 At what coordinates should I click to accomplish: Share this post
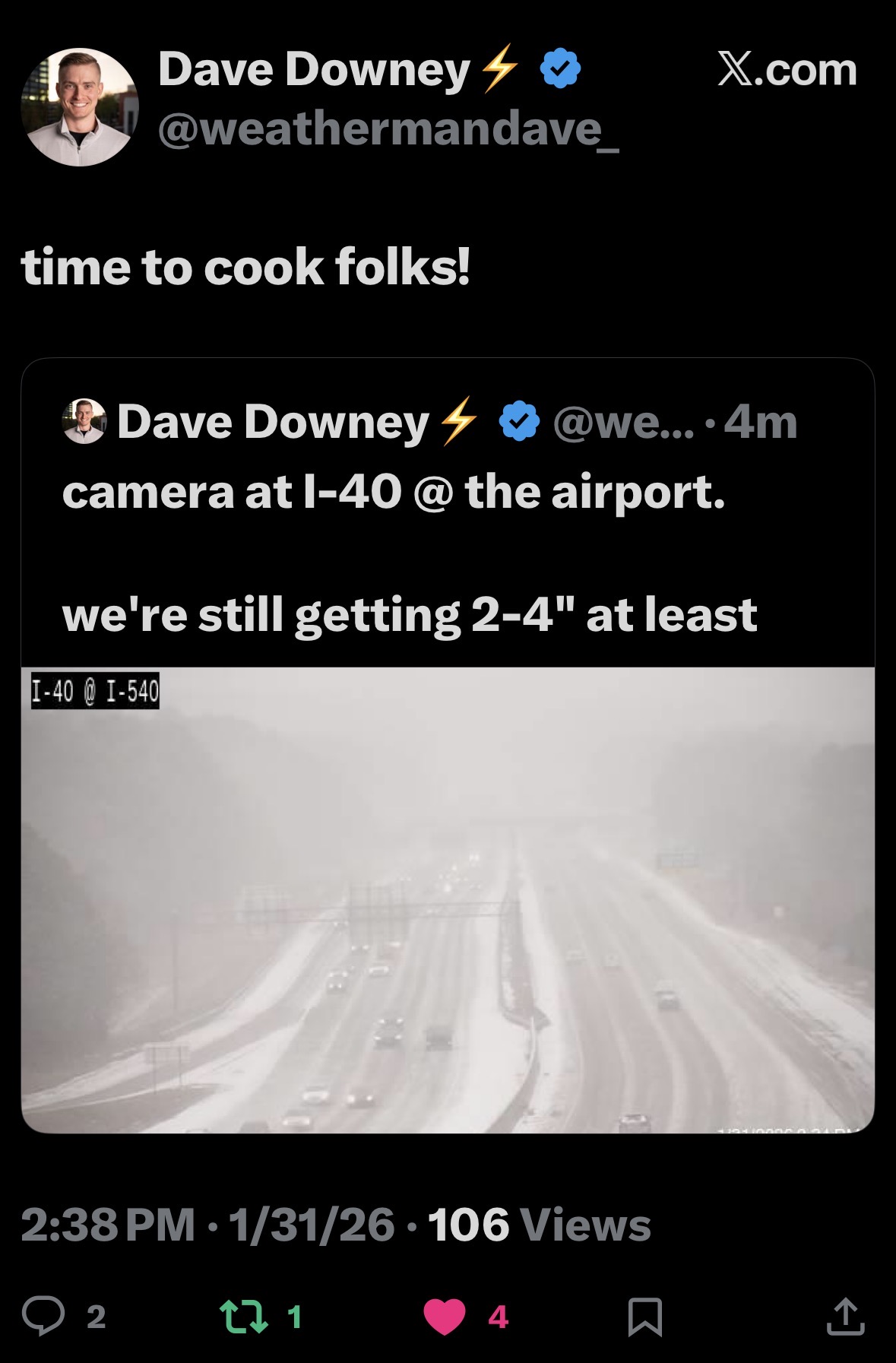click(845, 1316)
